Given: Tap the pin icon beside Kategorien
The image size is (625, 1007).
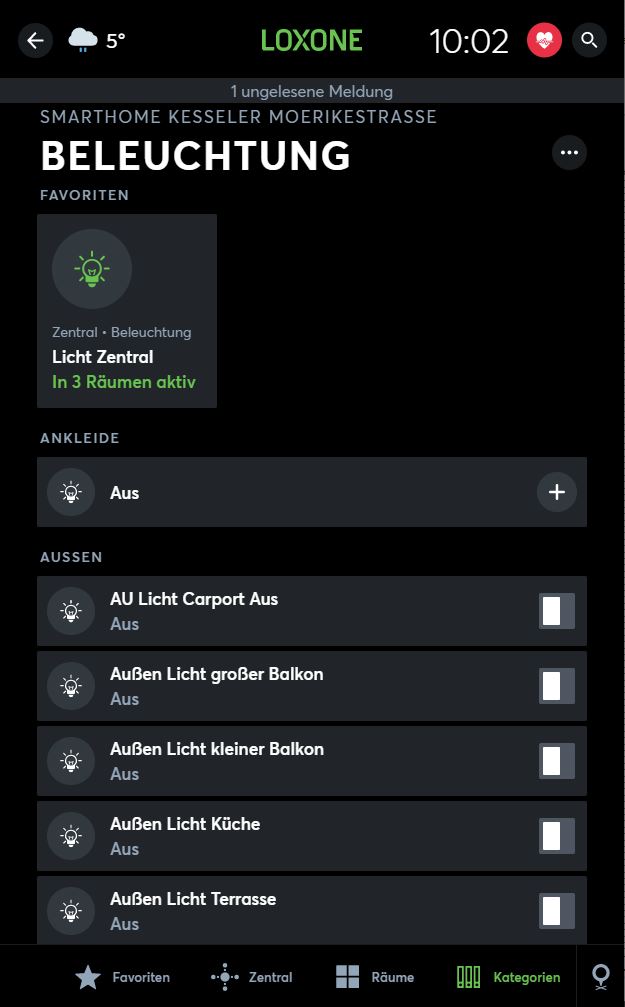Looking at the screenshot, I should point(601,977).
